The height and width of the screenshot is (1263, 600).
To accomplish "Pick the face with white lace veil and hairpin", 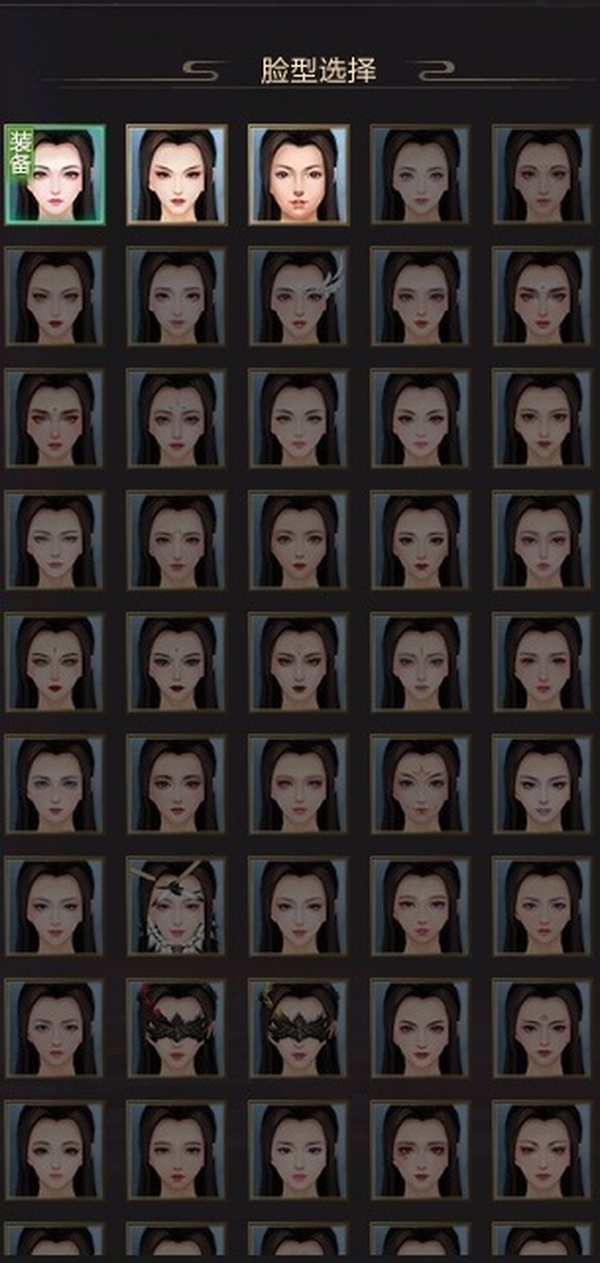I will pyautogui.click(x=176, y=906).
